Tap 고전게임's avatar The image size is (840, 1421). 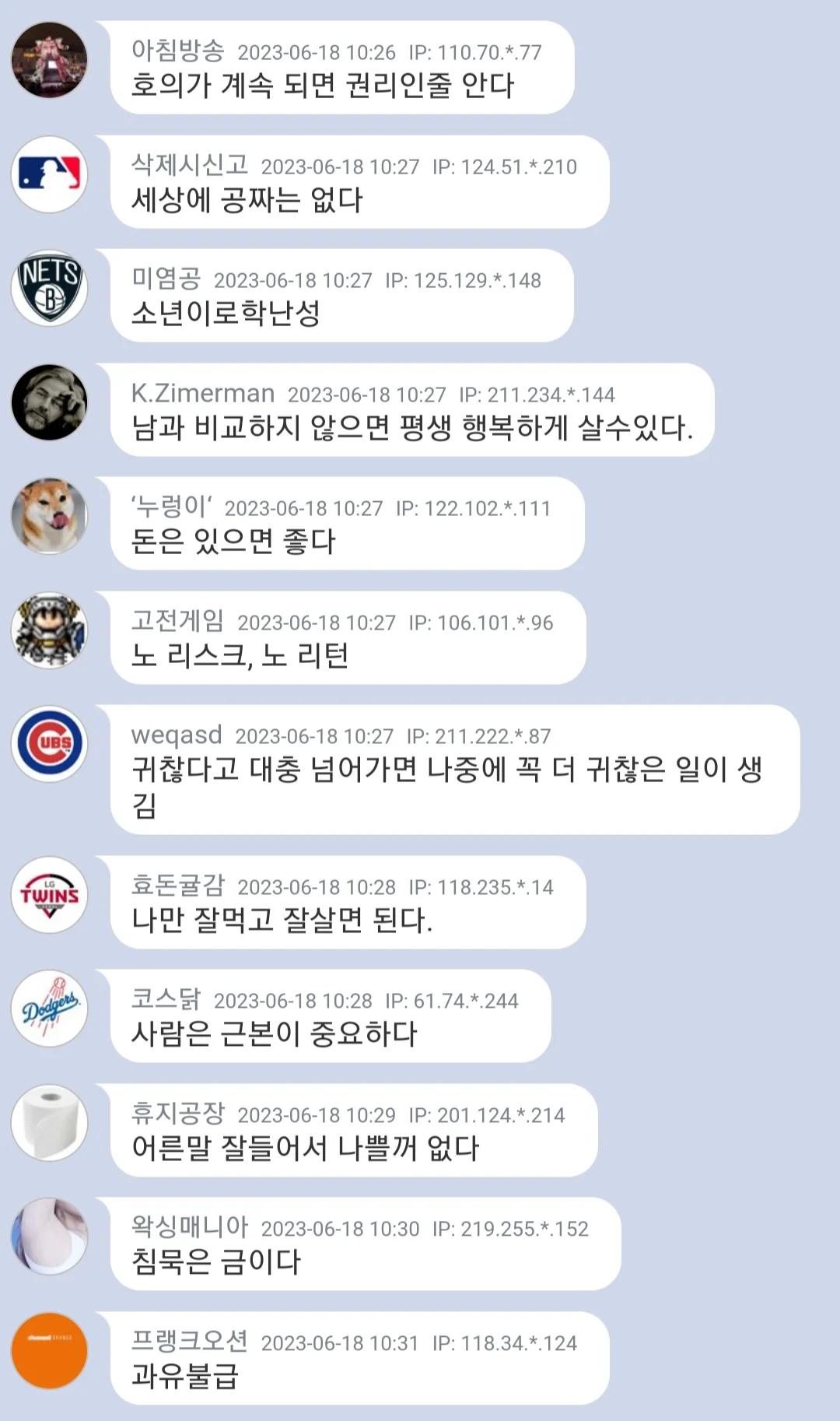pyautogui.click(x=50, y=630)
